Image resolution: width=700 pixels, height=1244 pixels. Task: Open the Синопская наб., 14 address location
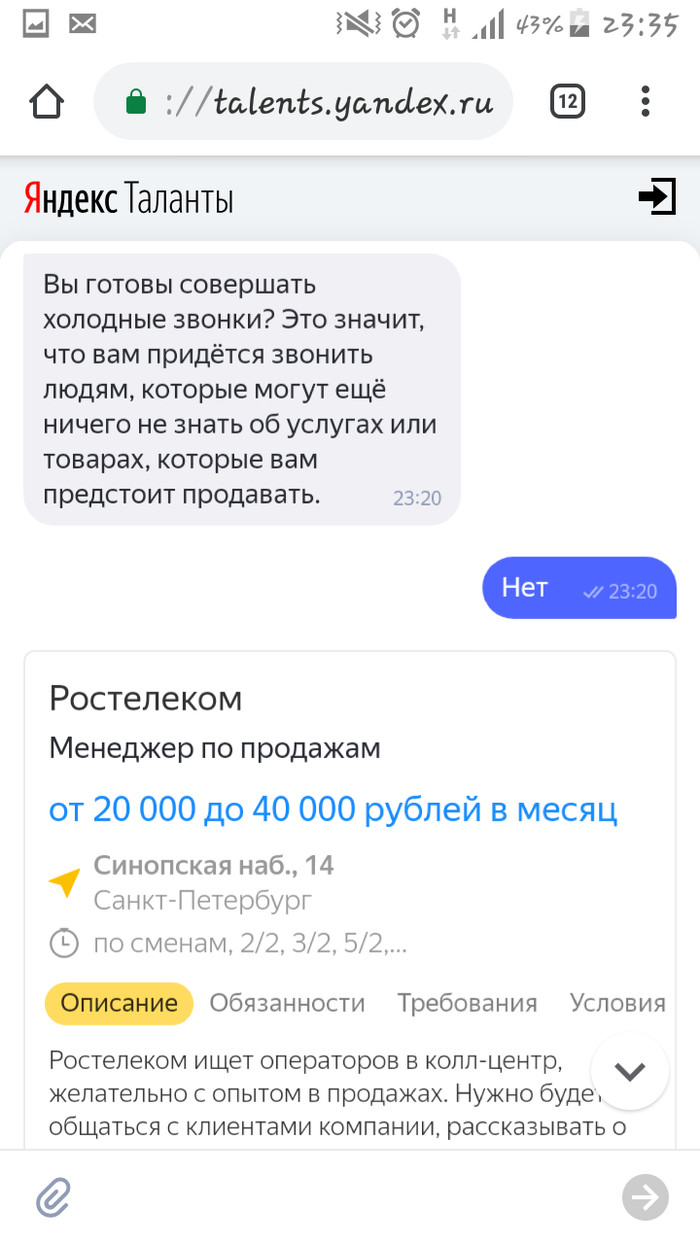click(x=213, y=866)
